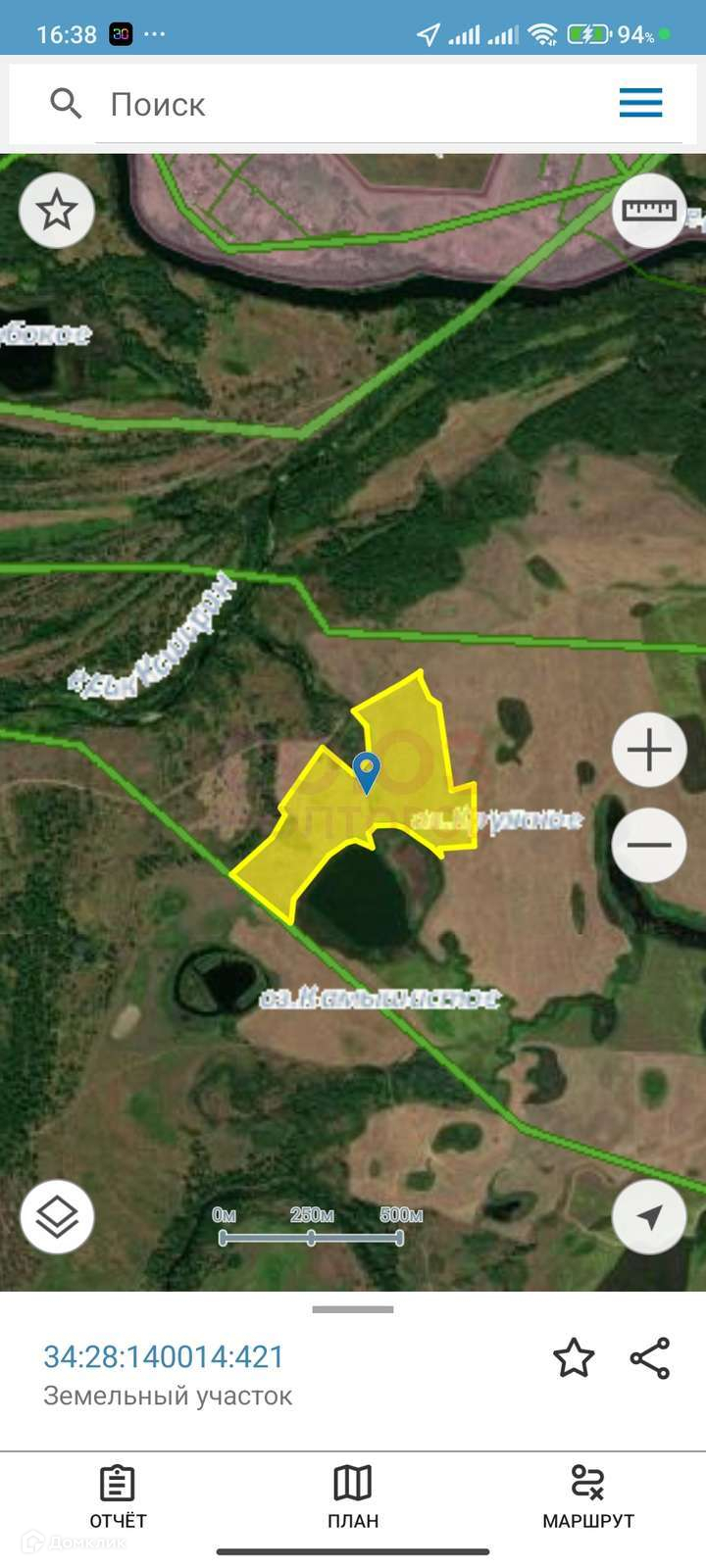
Task: Tap the blue location pin on the parcel
Action: pos(367,770)
